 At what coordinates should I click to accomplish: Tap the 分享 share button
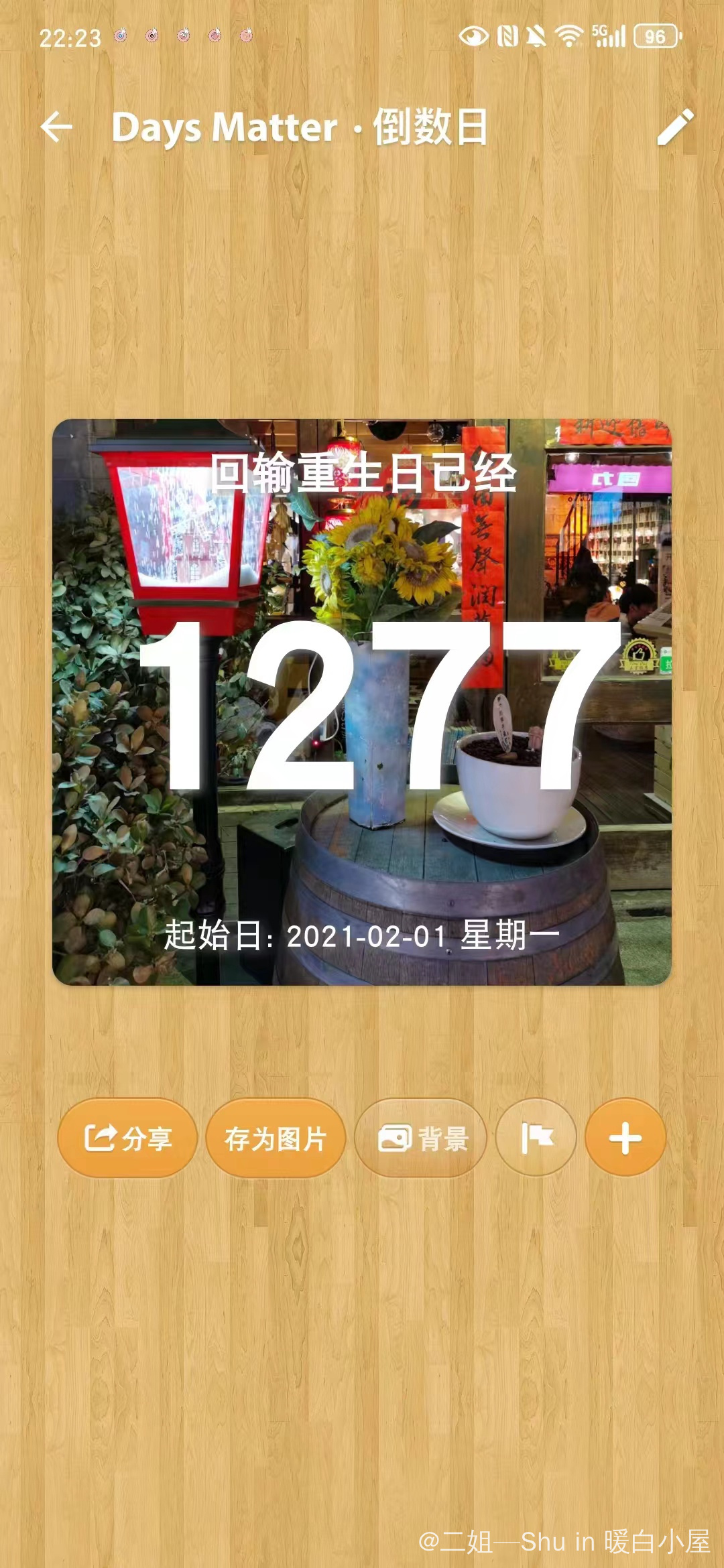point(127,1138)
